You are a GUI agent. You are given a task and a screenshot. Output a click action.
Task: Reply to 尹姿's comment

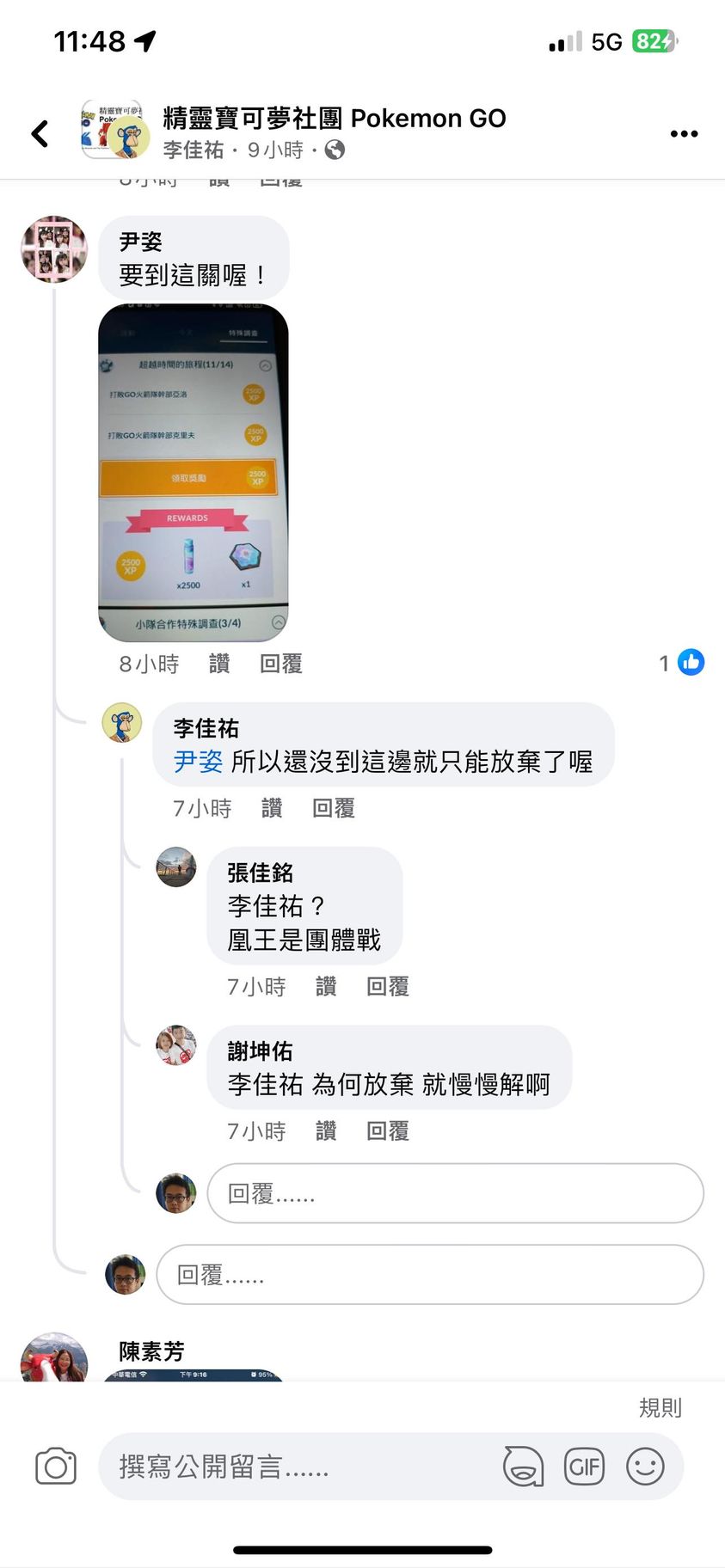click(281, 664)
